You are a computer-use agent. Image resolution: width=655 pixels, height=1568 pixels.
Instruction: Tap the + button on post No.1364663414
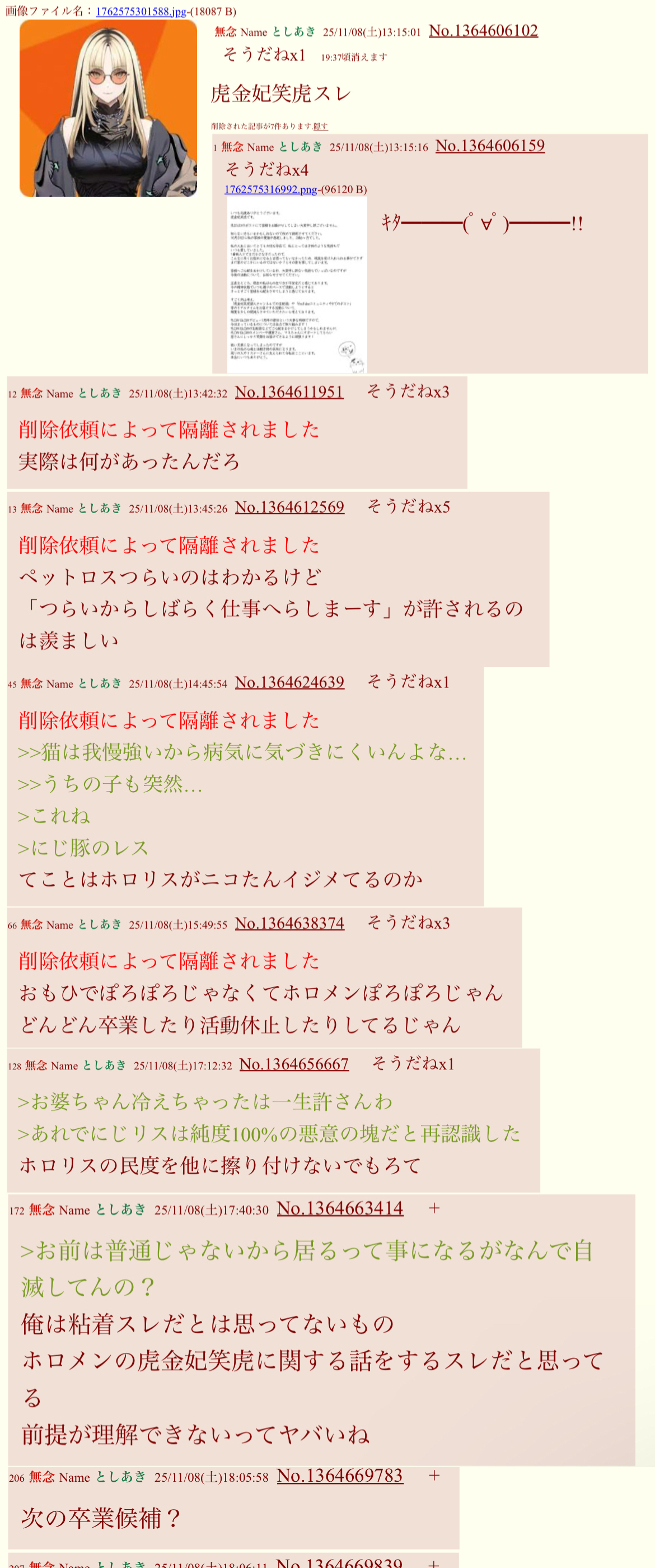tap(434, 1209)
